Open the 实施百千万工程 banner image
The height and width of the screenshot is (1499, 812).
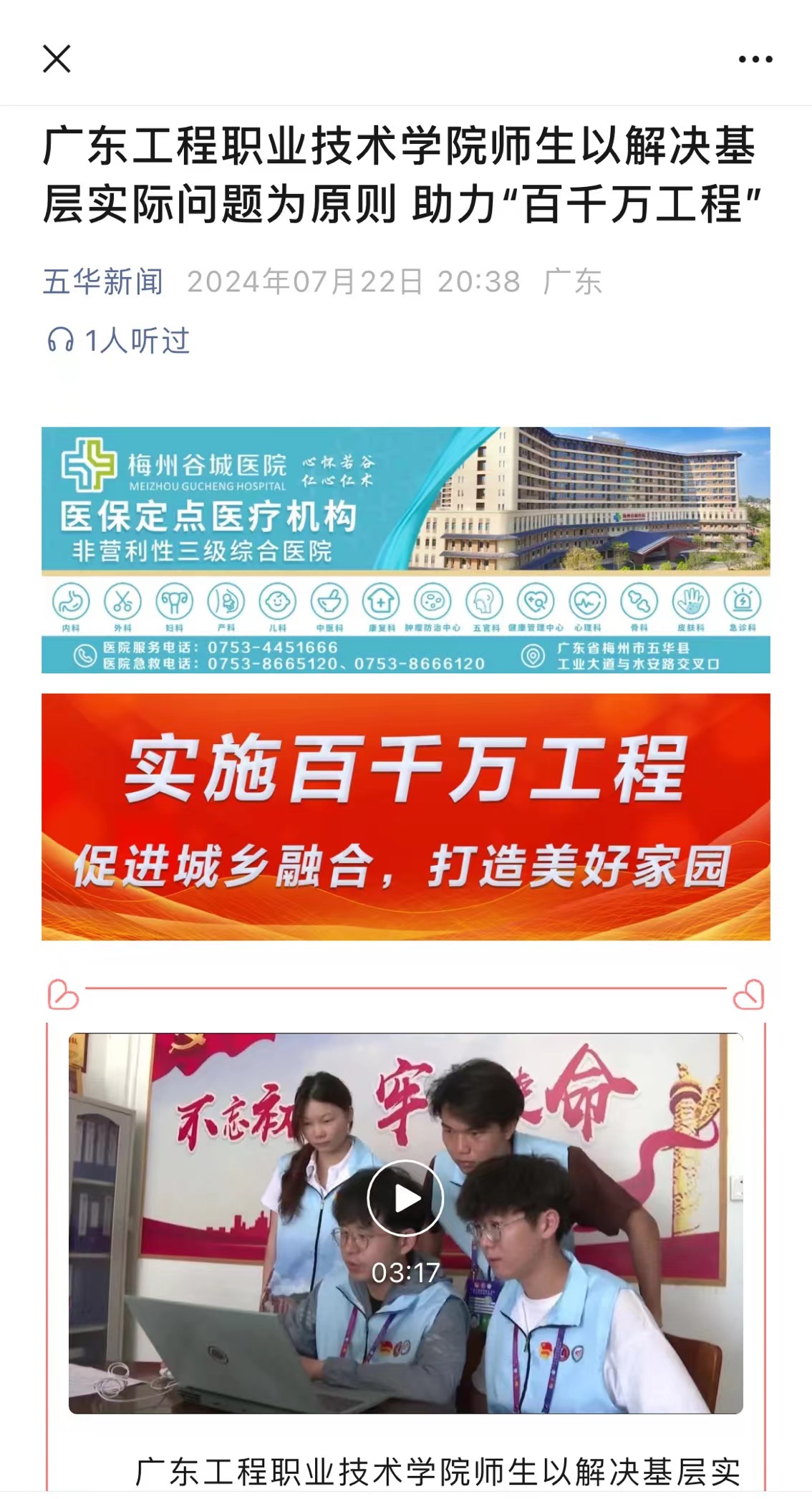(x=405, y=816)
